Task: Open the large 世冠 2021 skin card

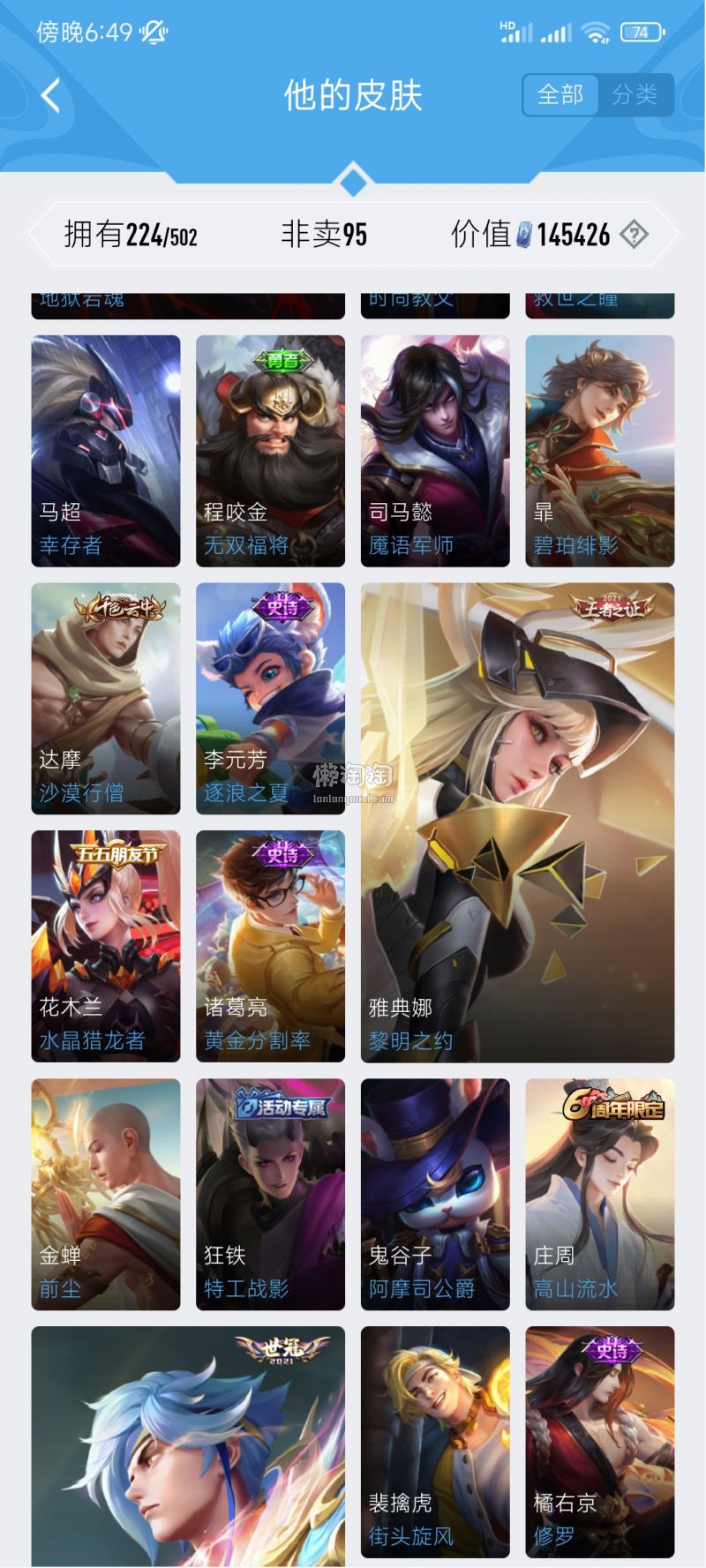Action: 188,1447
